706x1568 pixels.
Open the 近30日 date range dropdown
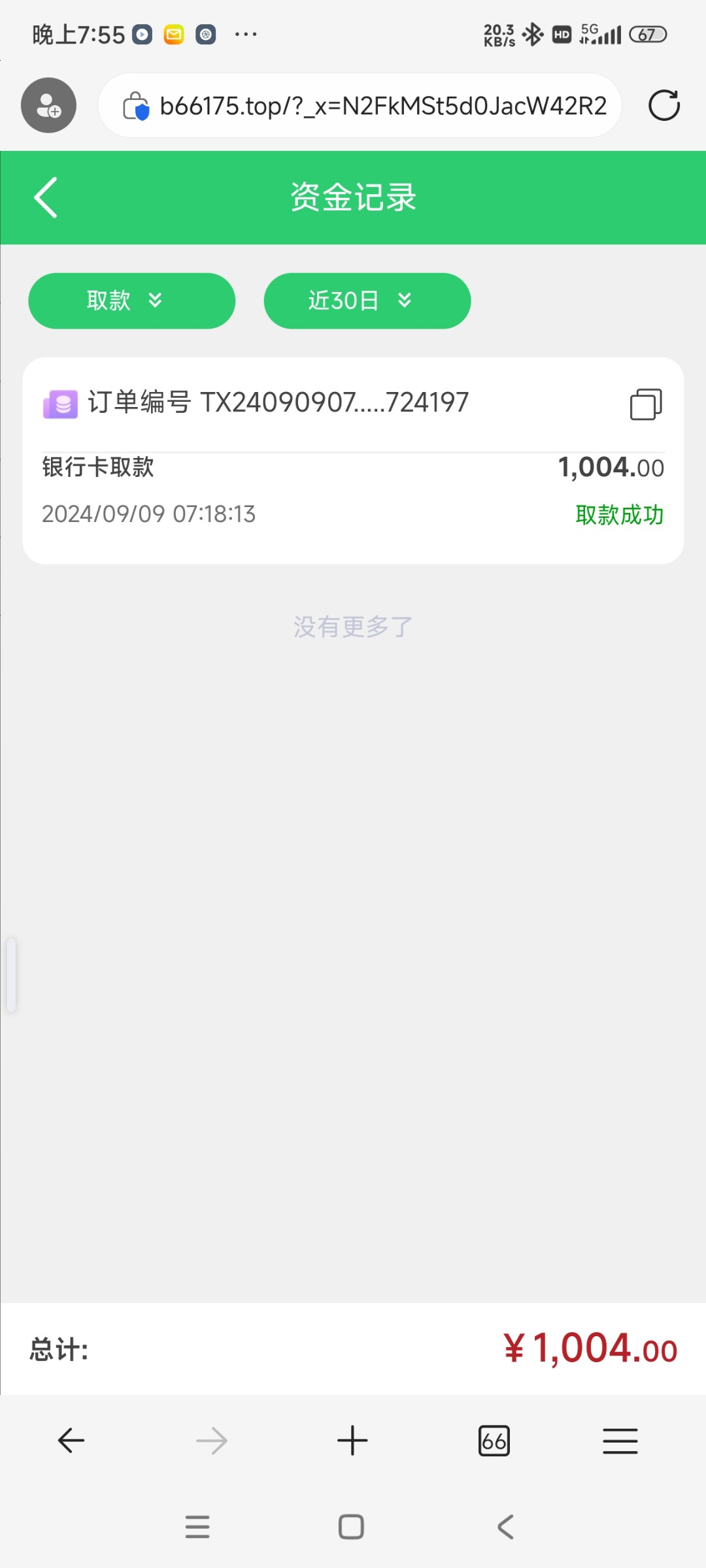coord(367,301)
